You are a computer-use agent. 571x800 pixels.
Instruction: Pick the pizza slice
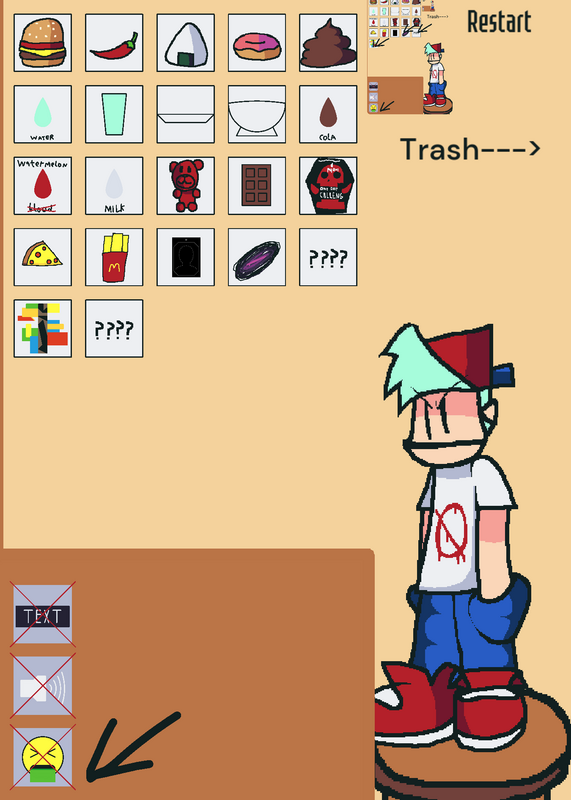43,257
